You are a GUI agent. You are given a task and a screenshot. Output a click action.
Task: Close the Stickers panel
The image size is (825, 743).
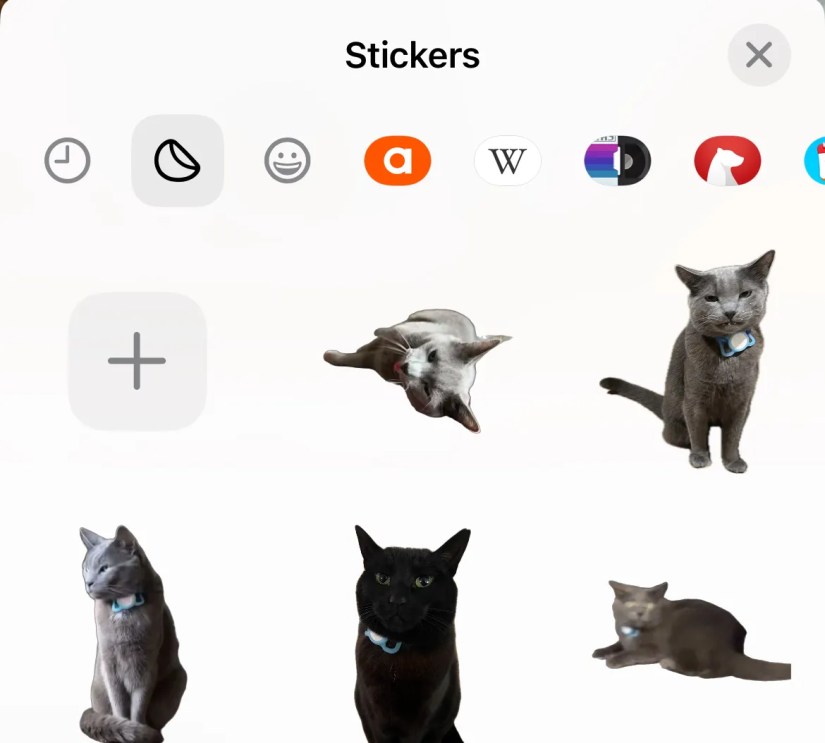tap(759, 55)
